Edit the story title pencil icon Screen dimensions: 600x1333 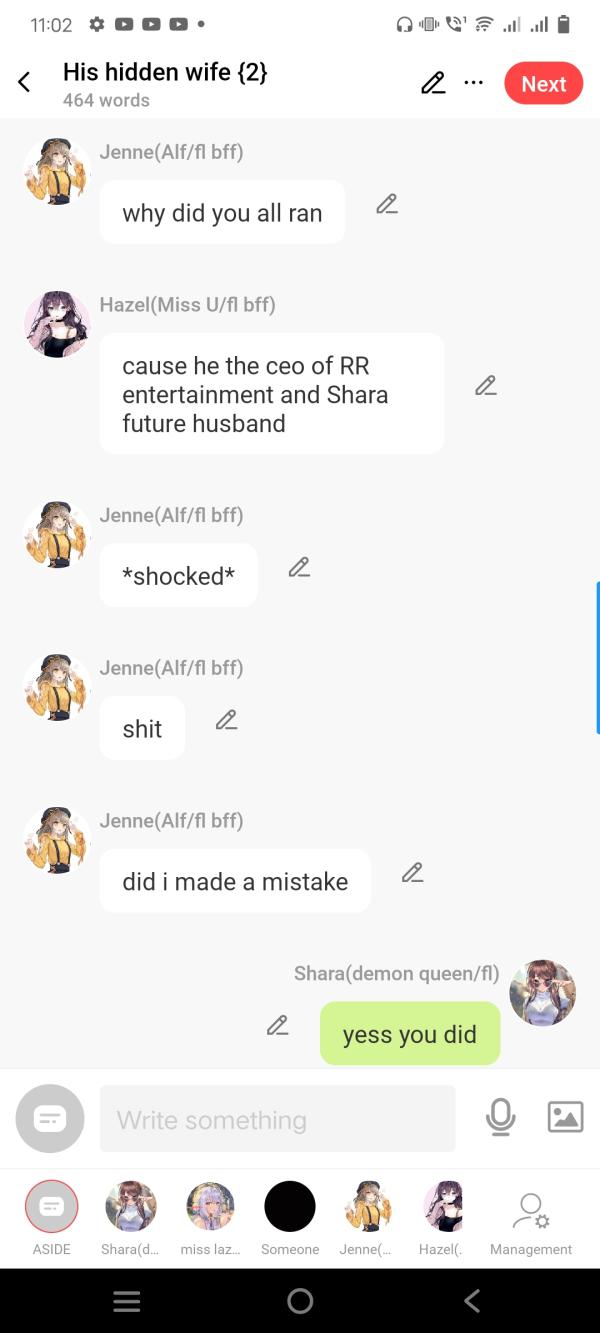[433, 83]
